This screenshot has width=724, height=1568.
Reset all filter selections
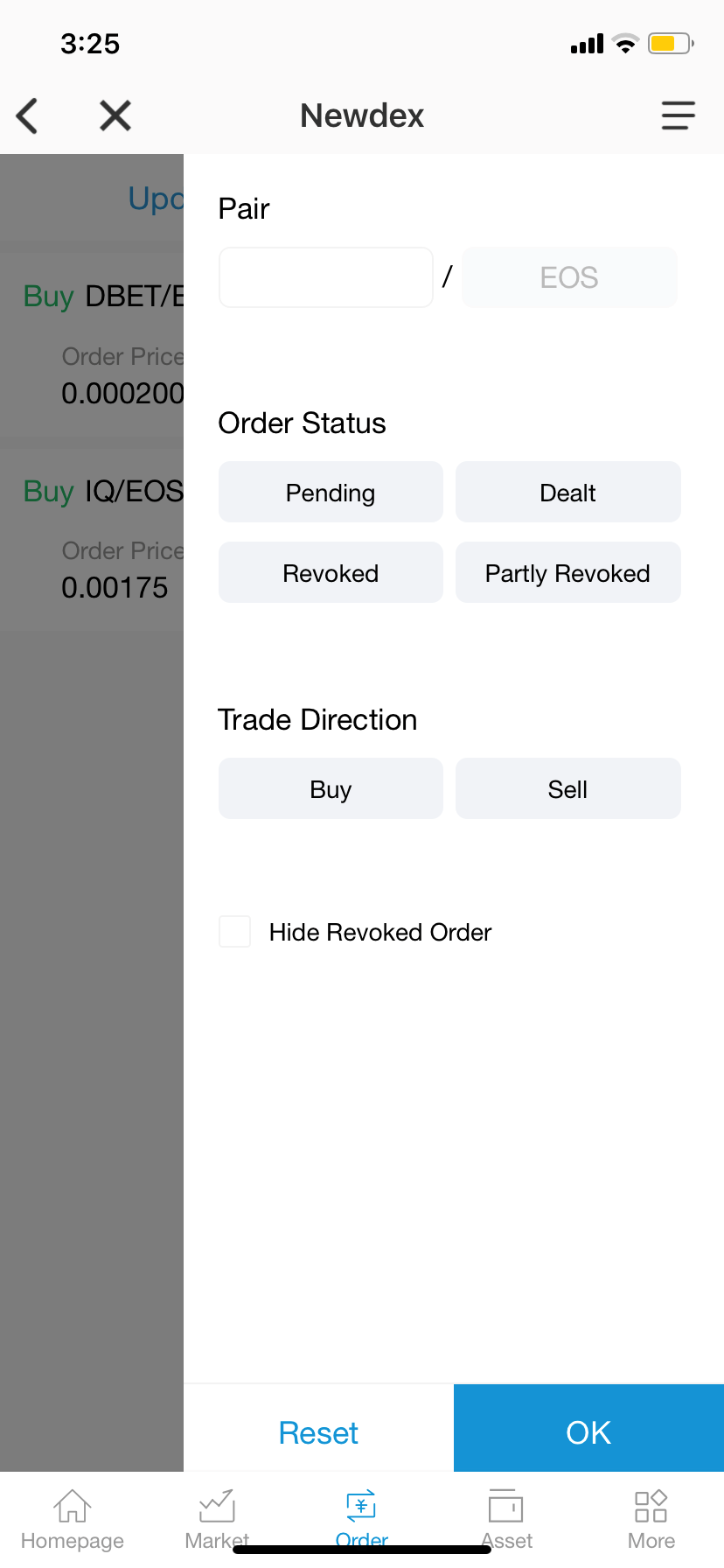[x=318, y=1432]
